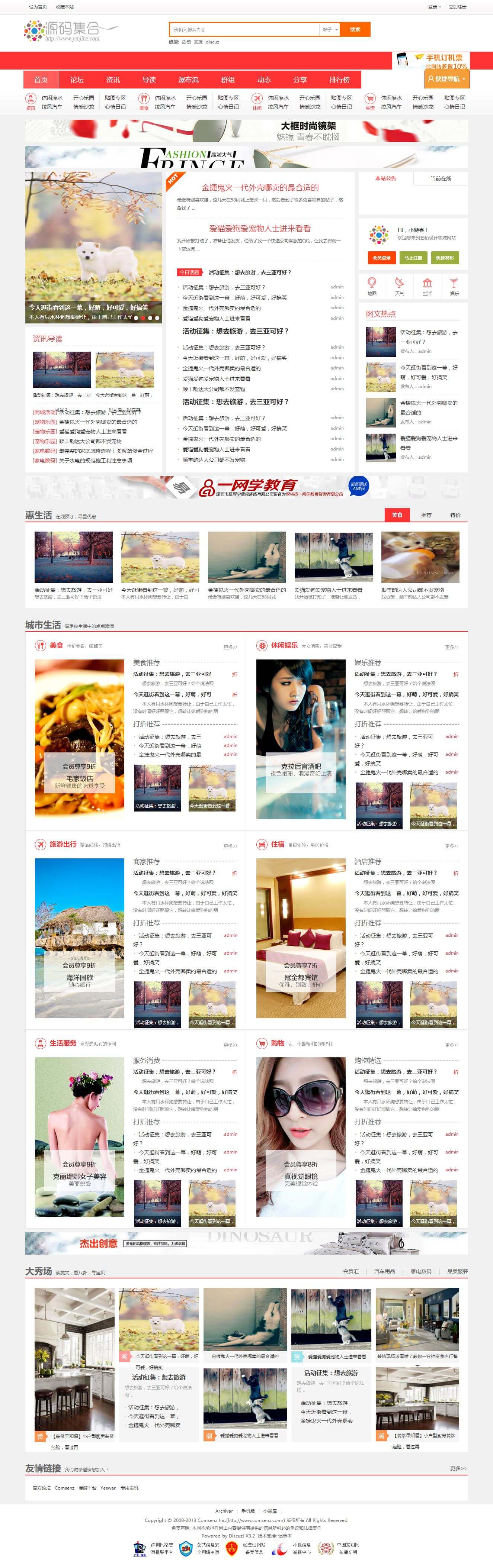
Task: Expand the 快捷导航 dropdown
Action: pyautogui.click(x=446, y=79)
